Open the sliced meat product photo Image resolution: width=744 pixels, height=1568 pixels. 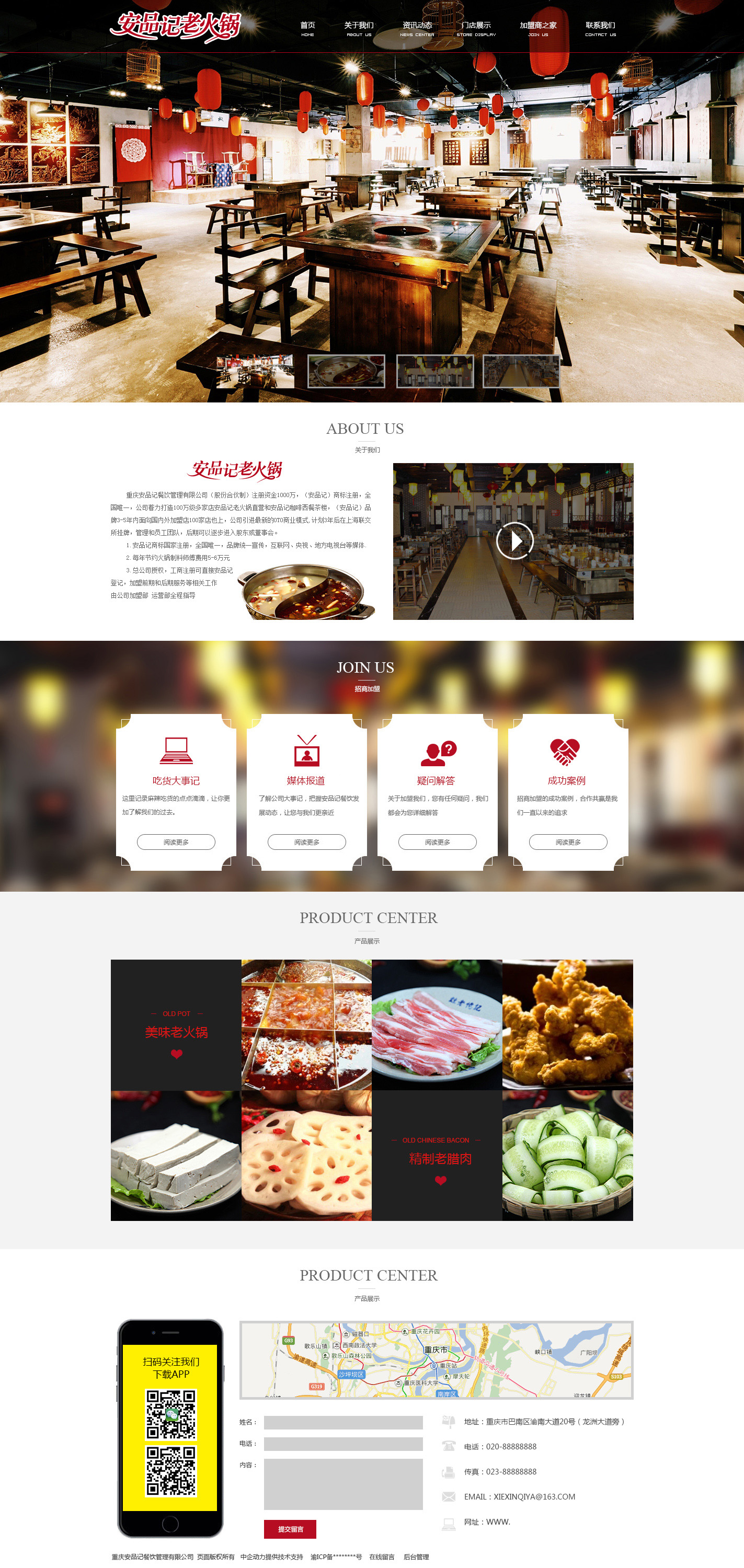point(437,1024)
